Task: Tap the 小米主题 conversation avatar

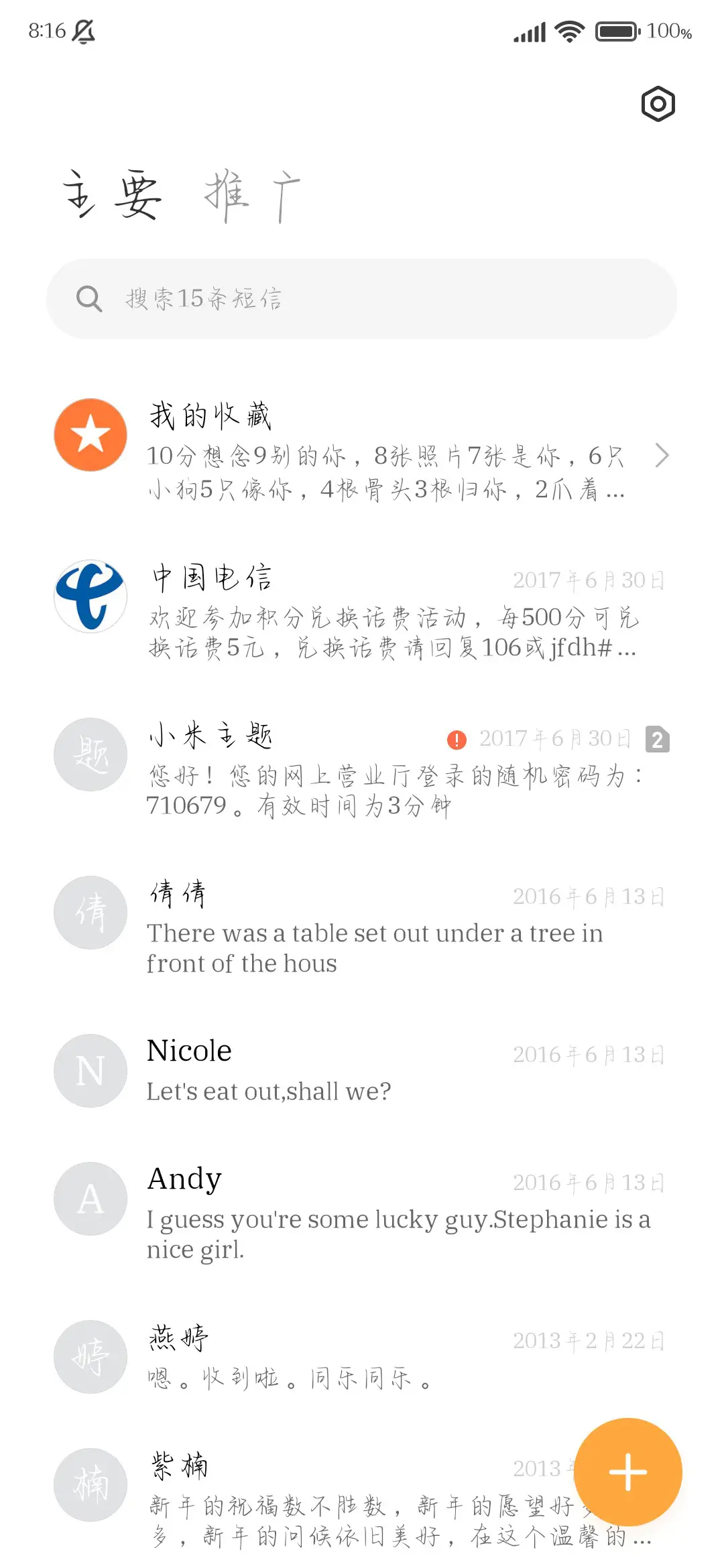Action: (x=90, y=754)
